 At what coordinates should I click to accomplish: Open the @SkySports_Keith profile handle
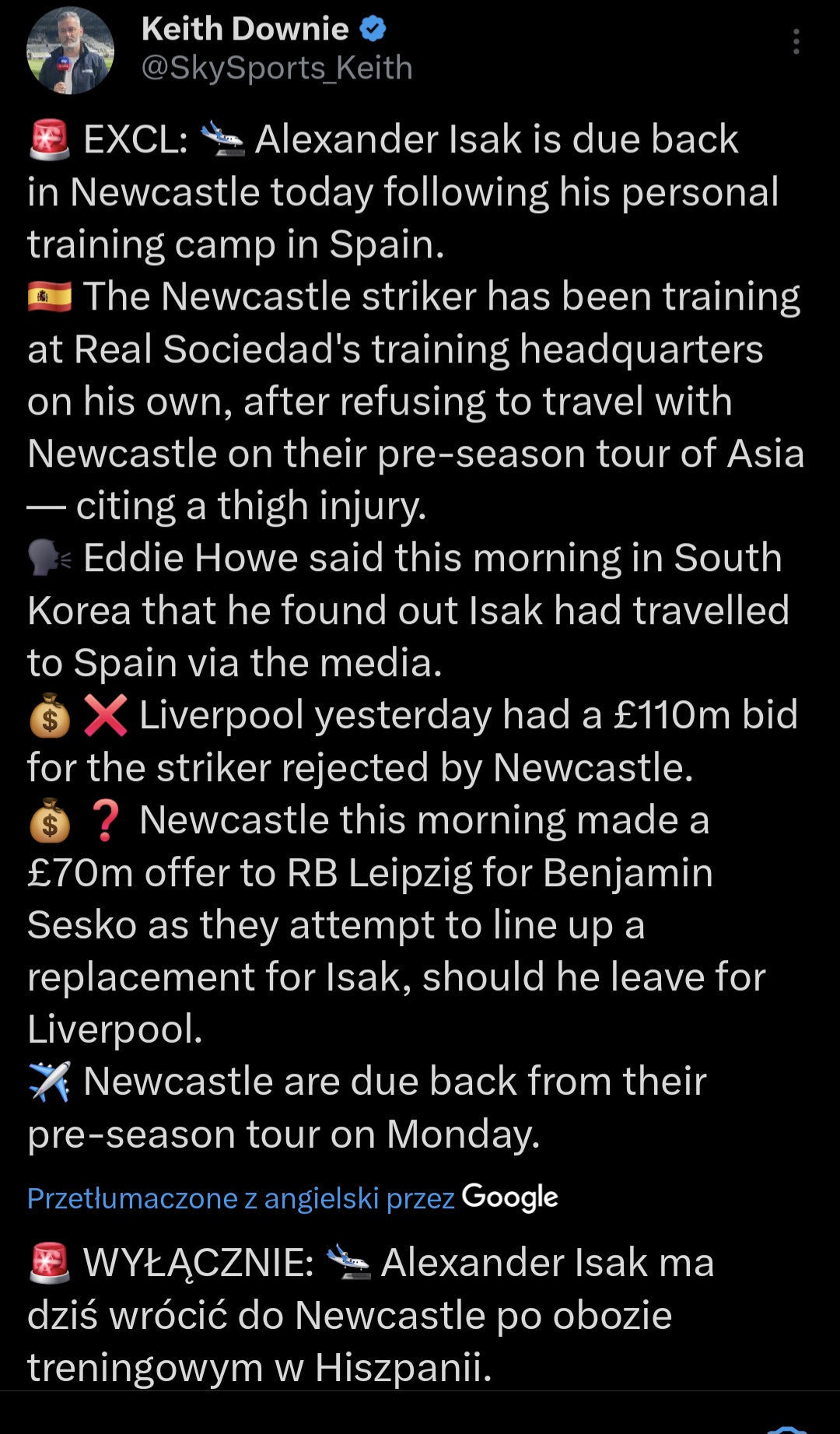(x=277, y=68)
